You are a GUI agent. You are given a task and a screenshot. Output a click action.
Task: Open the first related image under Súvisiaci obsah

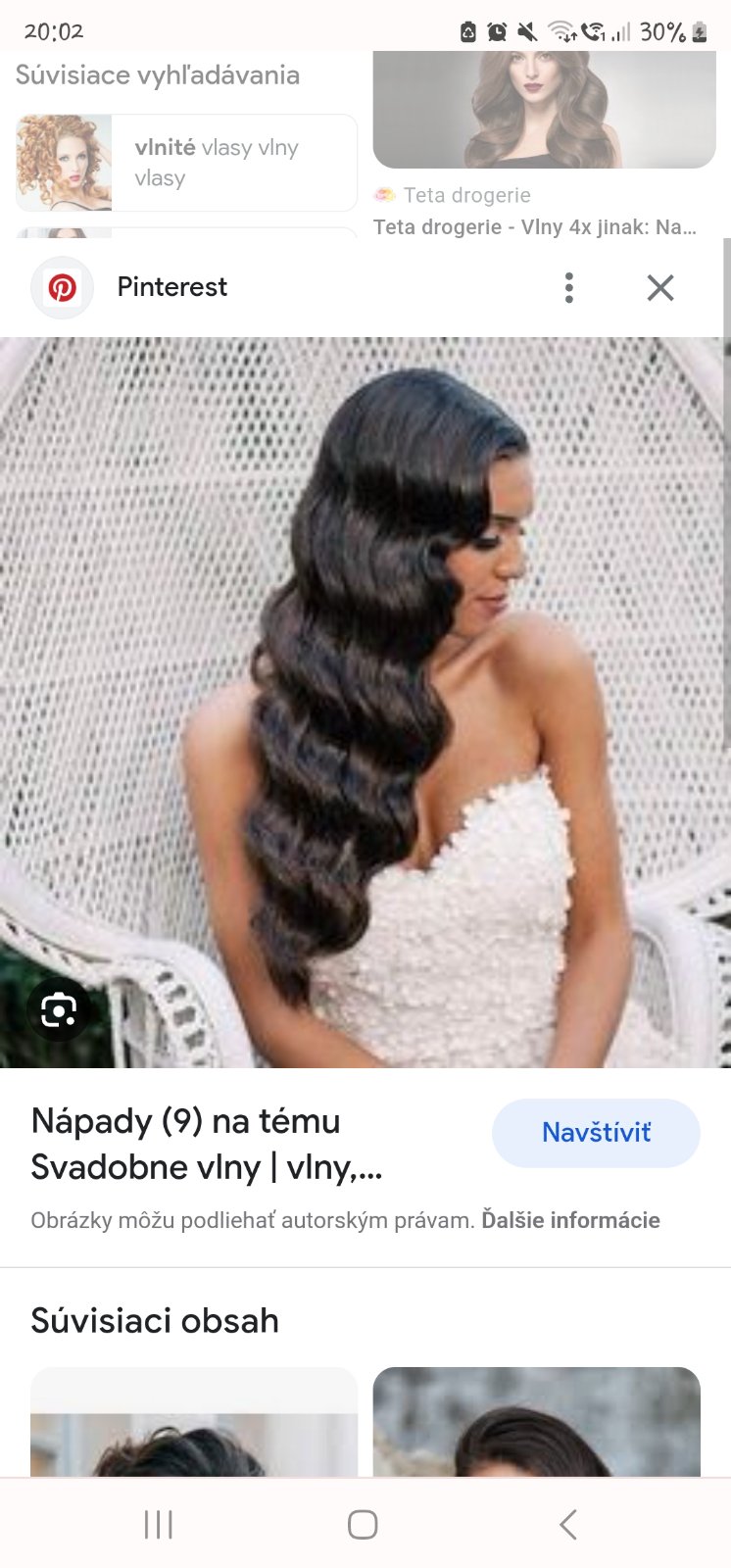(x=194, y=1426)
